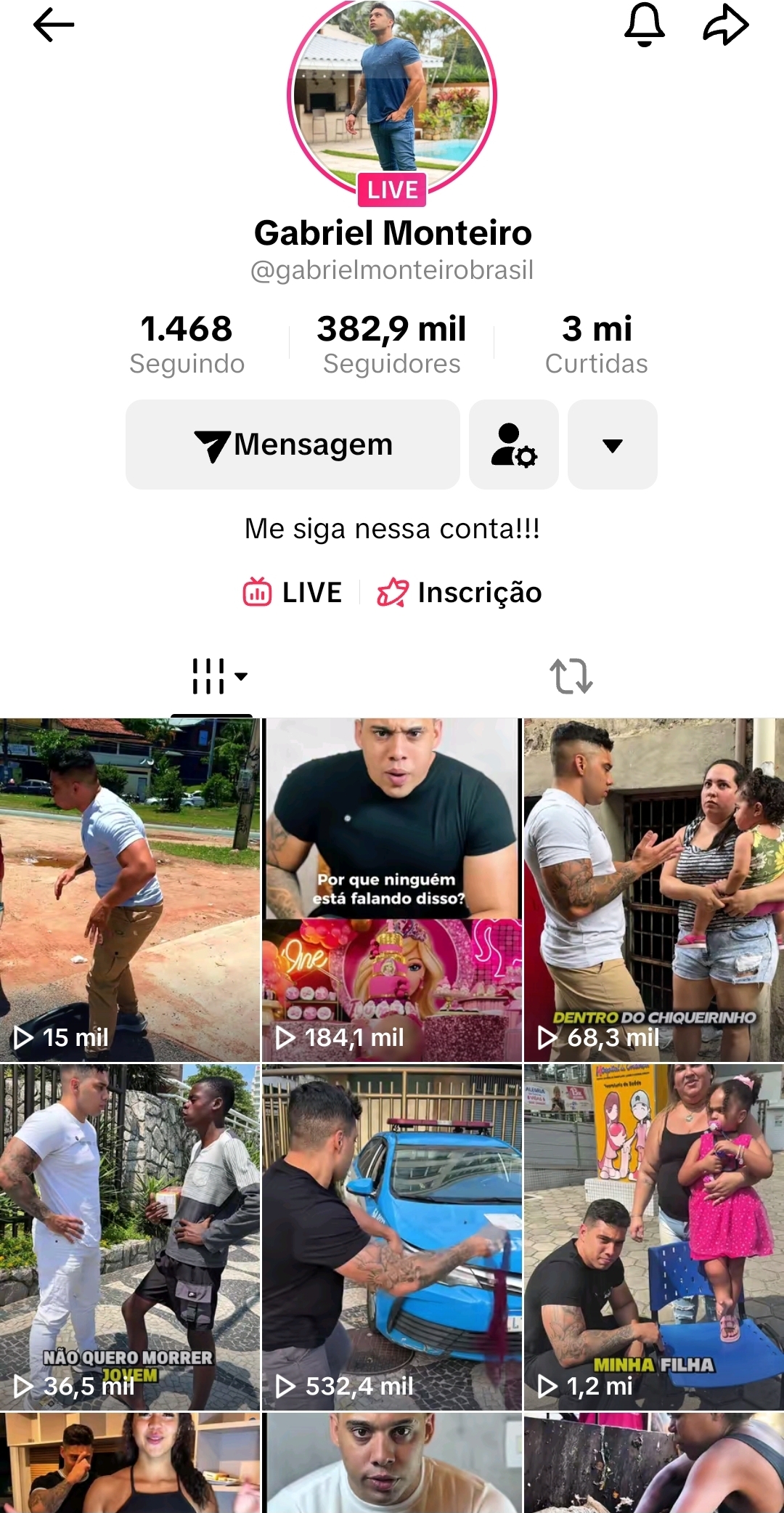Open the notifications bell

(x=644, y=25)
